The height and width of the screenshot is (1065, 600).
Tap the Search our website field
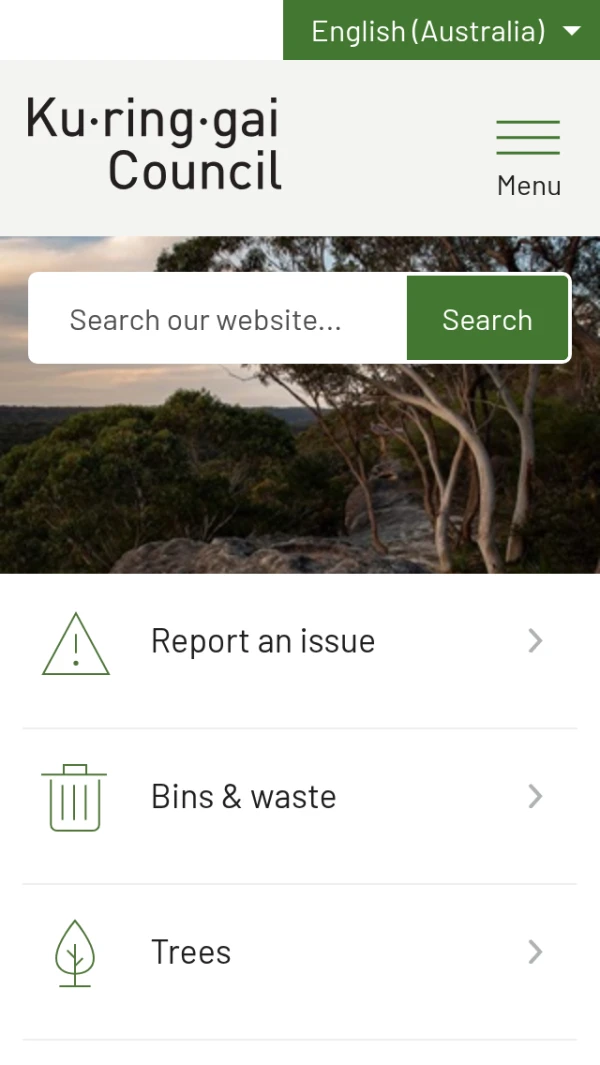(217, 319)
